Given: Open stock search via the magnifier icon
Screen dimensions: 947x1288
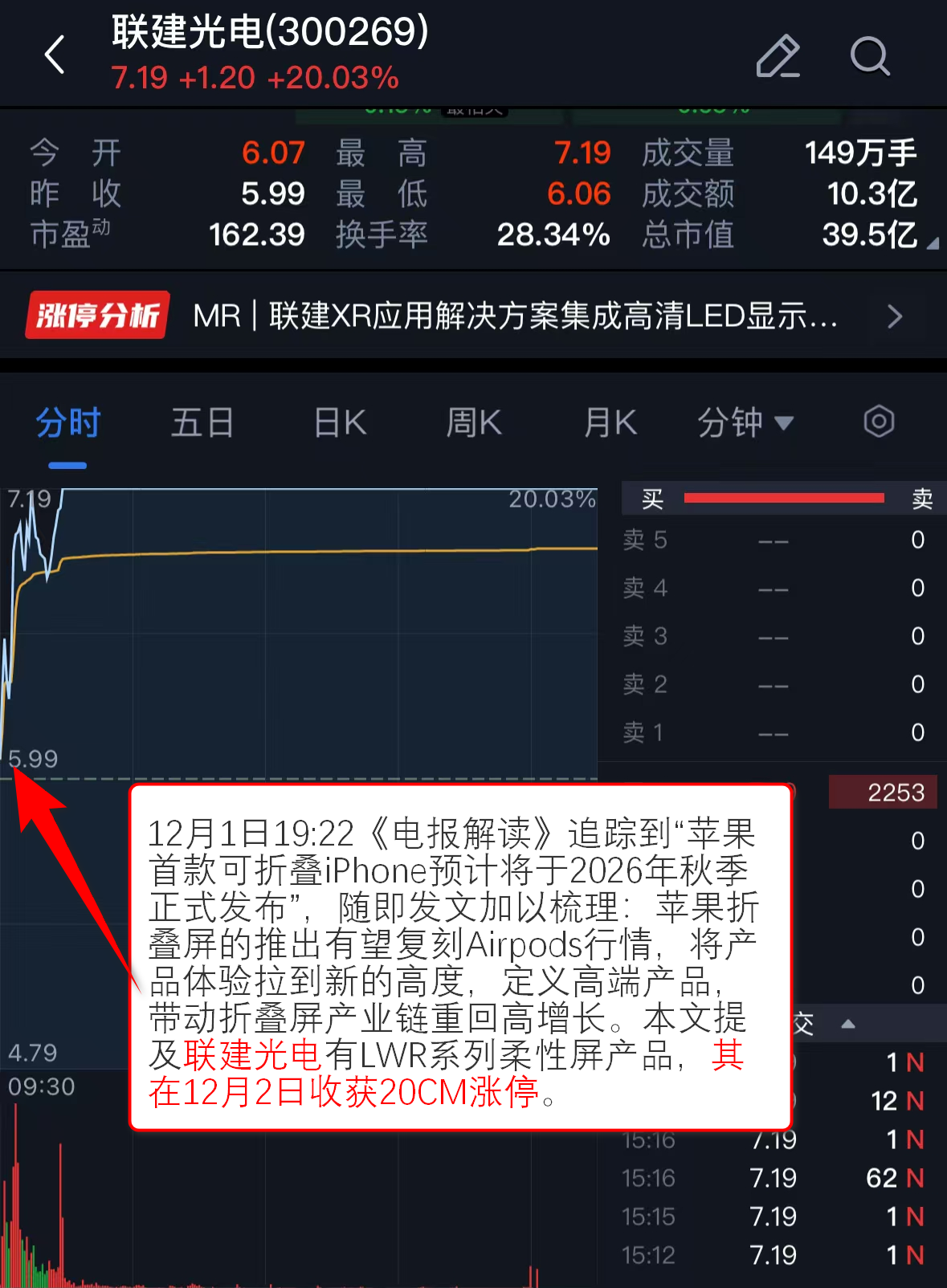Looking at the screenshot, I should (870, 56).
